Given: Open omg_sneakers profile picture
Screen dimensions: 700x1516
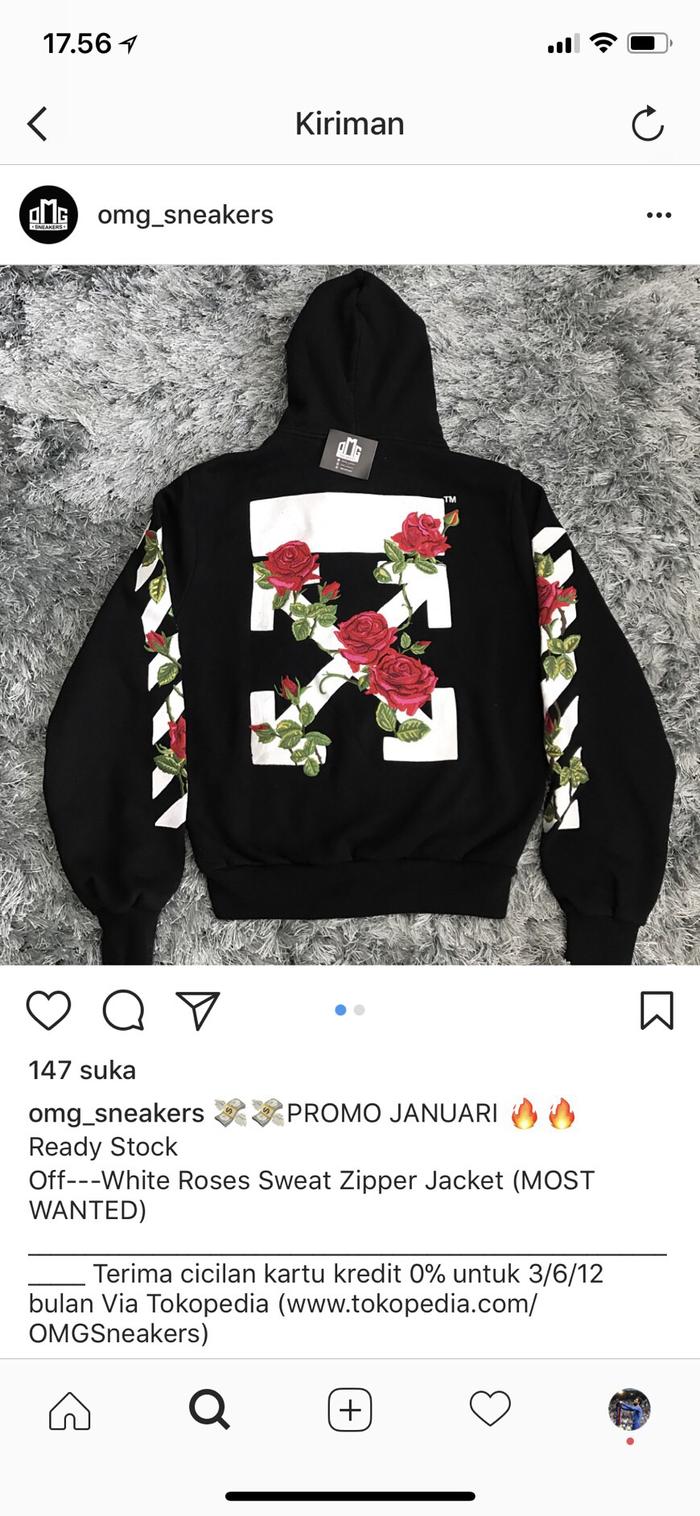Looking at the screenshot, I should tap(48, 215).
